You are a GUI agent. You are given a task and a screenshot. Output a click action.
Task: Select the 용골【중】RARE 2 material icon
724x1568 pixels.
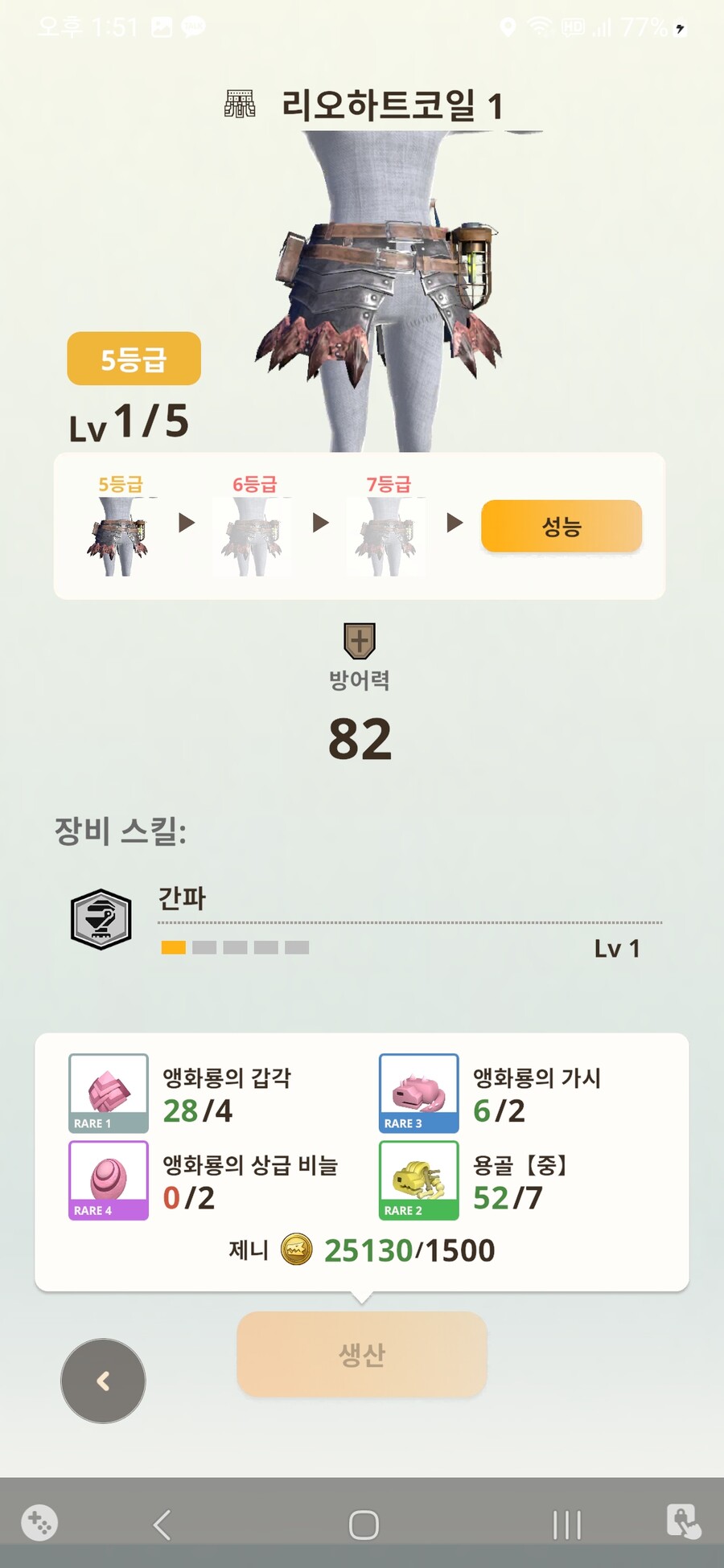(x=418, y=1180)
